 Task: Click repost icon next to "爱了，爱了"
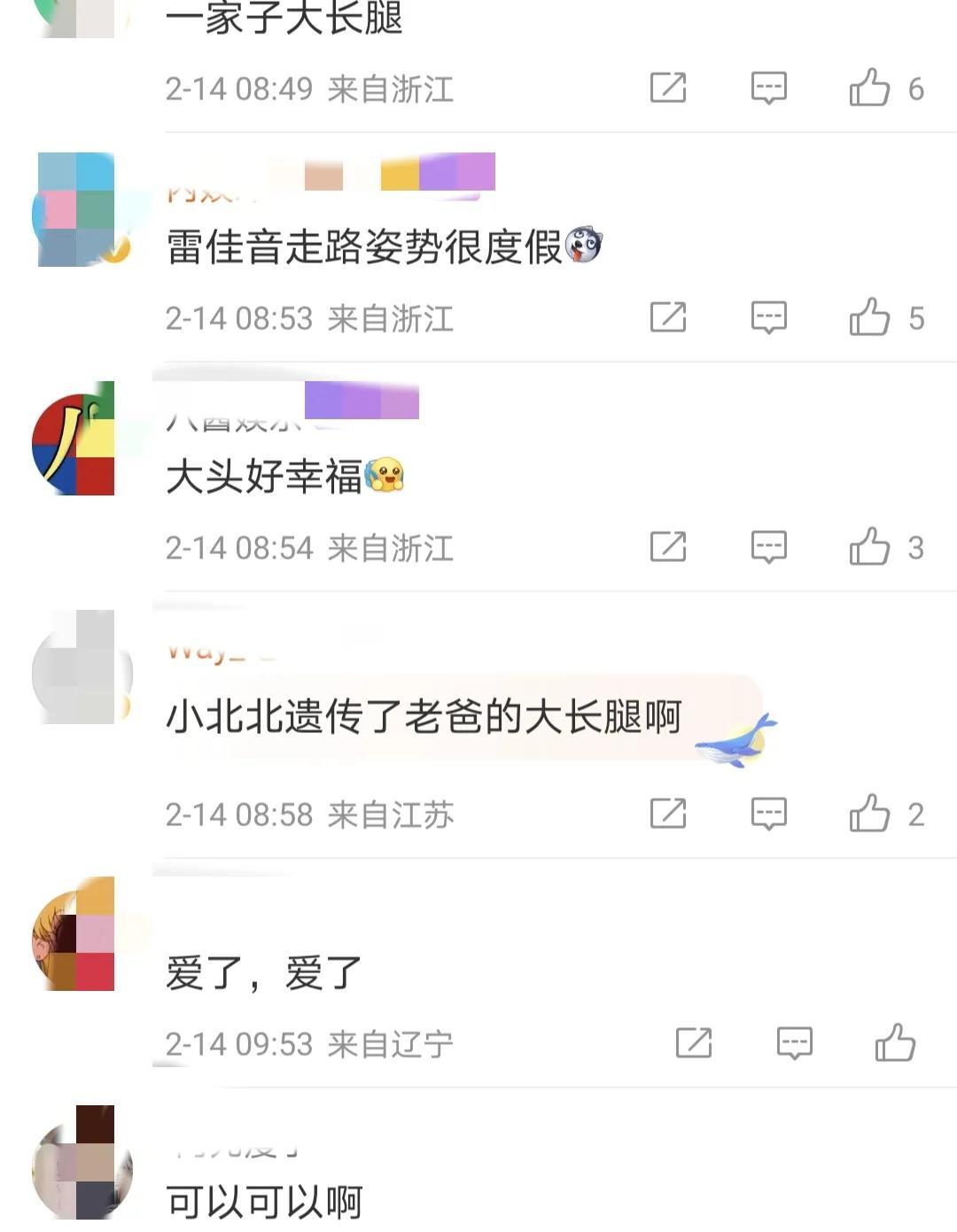pyautogui.click(x=694, y=1043)
